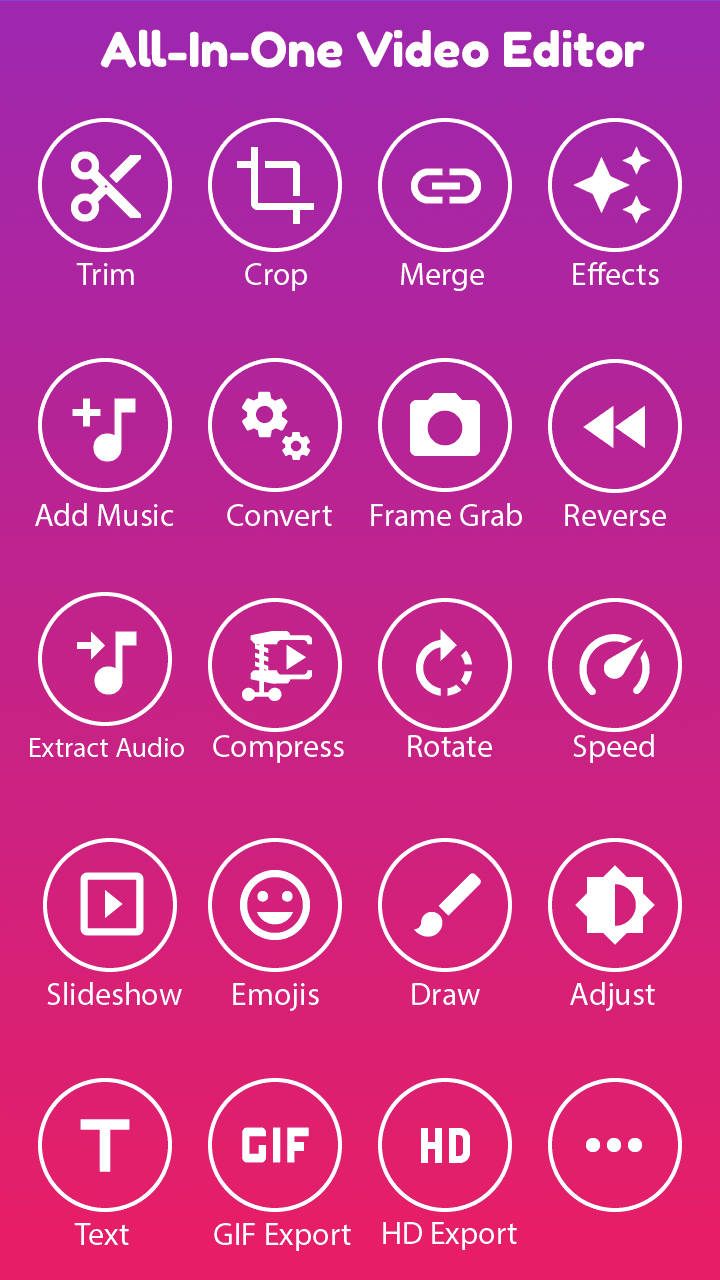
Task: Launch the Merge videos option
Action: 445,185
